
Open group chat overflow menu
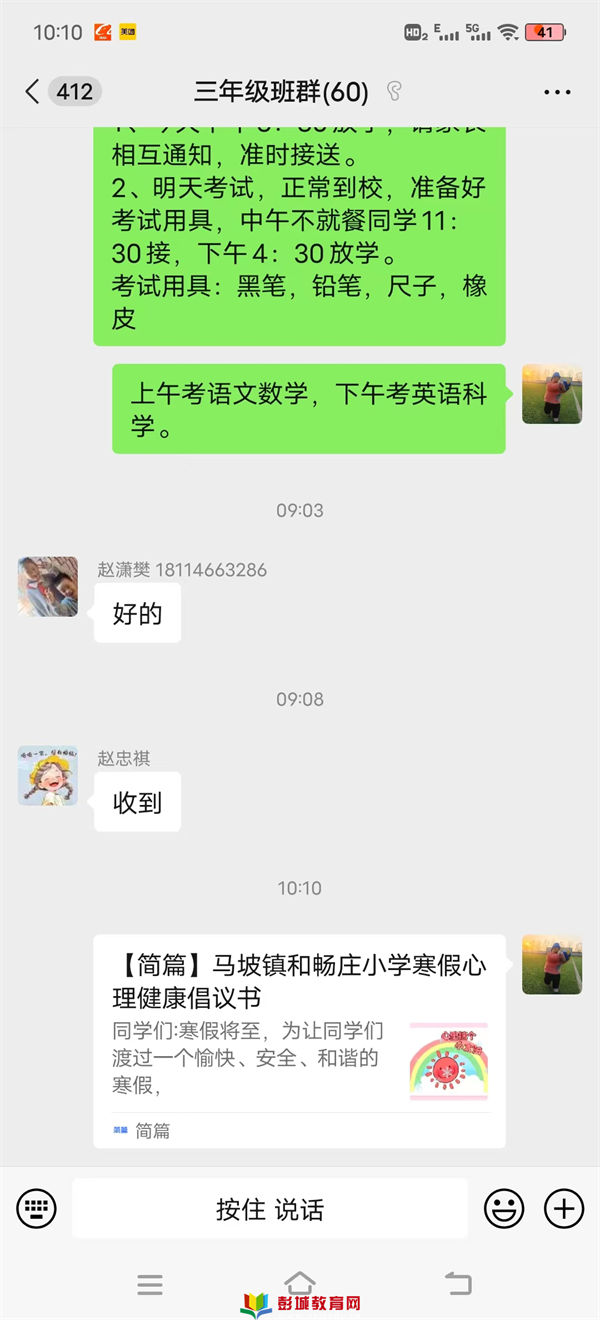[x=557, y=92]
